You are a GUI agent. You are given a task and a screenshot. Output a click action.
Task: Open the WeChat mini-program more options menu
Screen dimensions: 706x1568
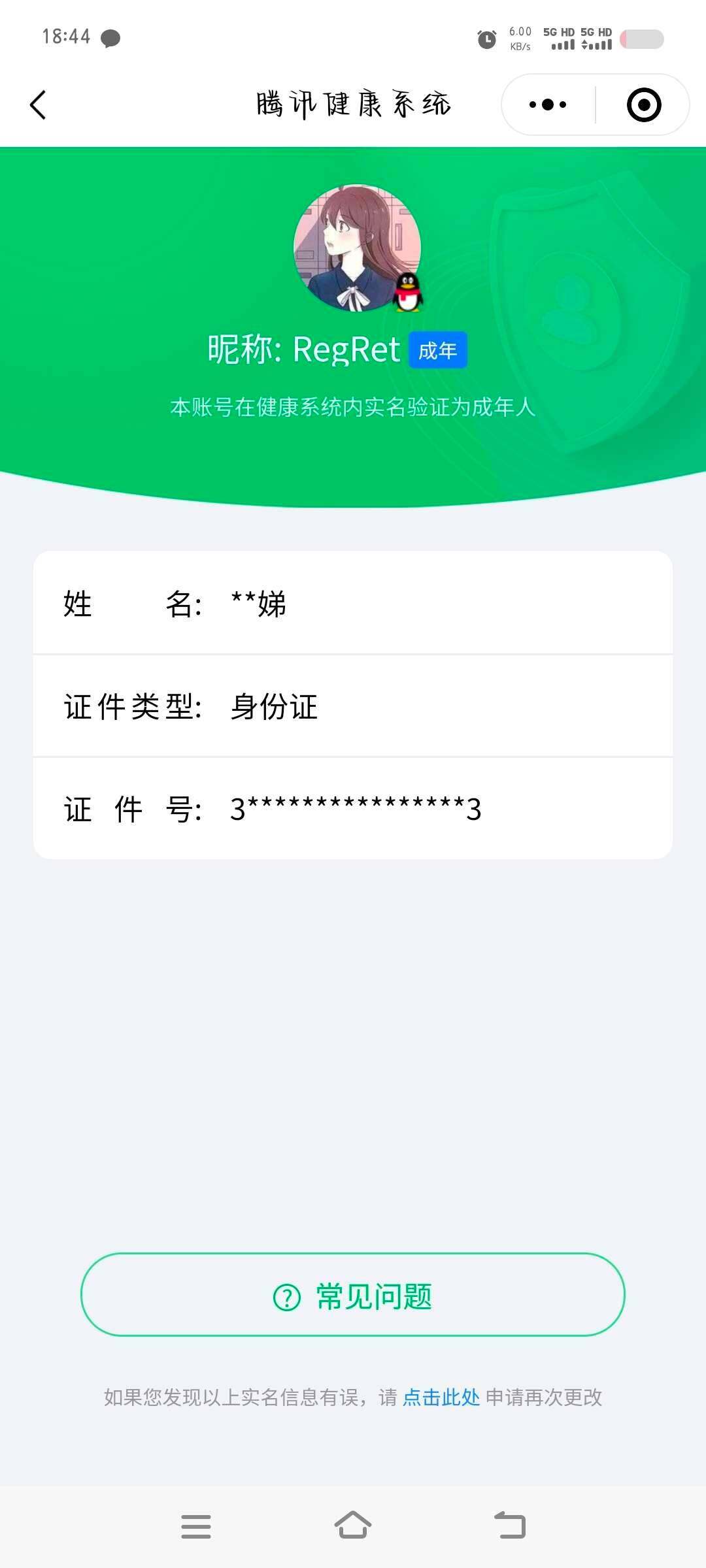pyautogui.click(x=549, y=105)
